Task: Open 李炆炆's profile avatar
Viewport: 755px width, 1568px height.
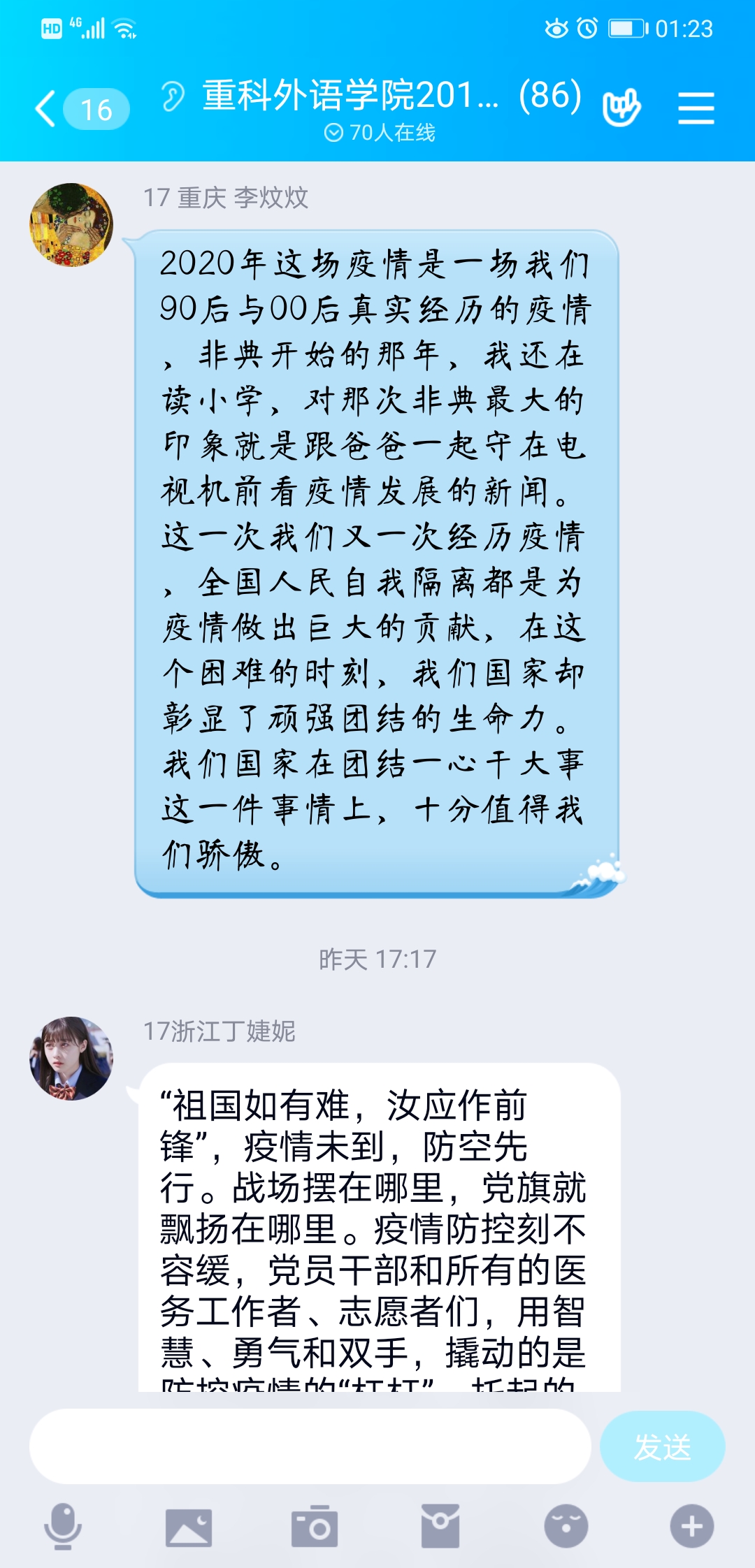Action: (x=71, y=225)
